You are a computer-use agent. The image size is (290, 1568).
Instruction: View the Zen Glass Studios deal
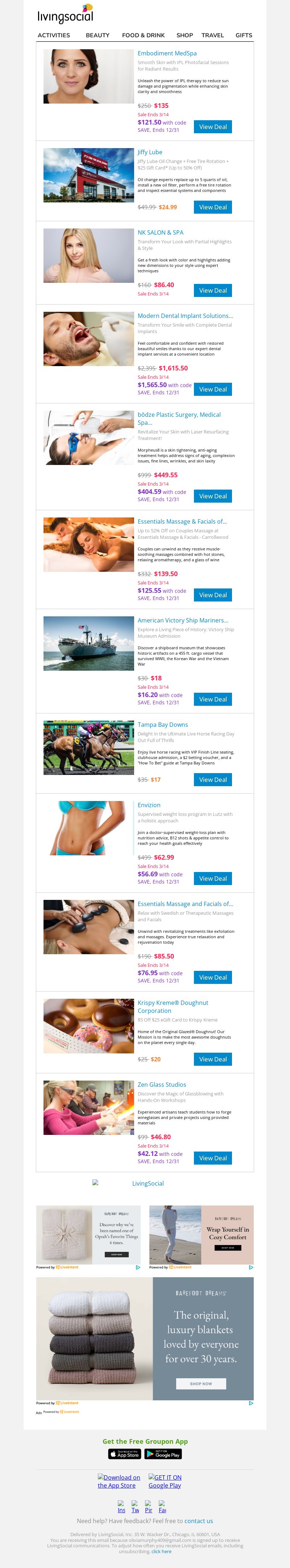coord(213,1158)
